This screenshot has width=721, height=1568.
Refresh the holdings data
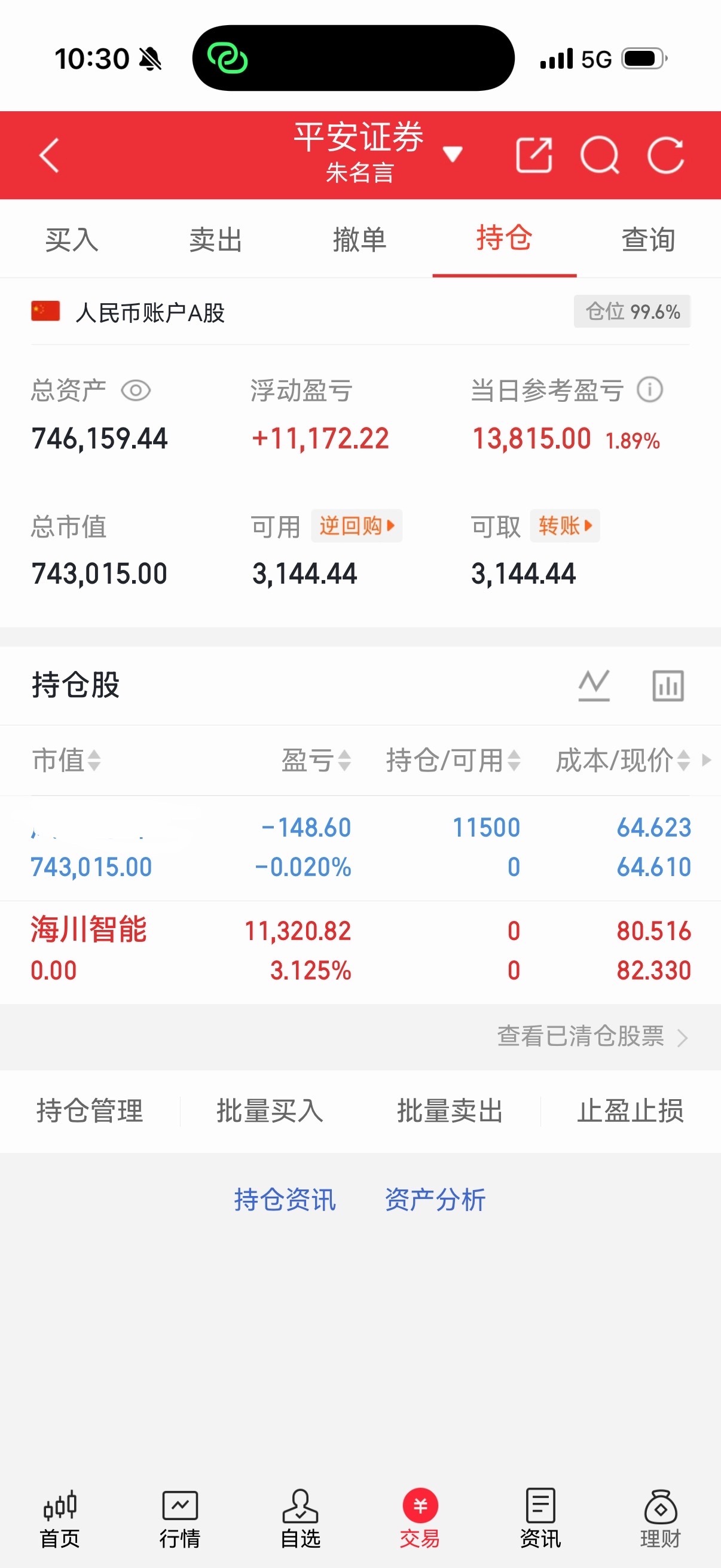click(x=665, y=155)
